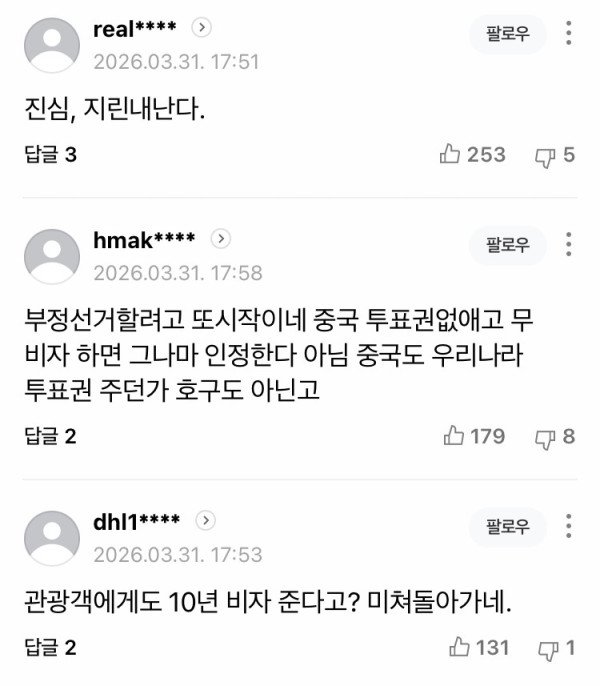Open overflow menu on dhl1**** comment
600x686 pixels.
click(568, 527)
